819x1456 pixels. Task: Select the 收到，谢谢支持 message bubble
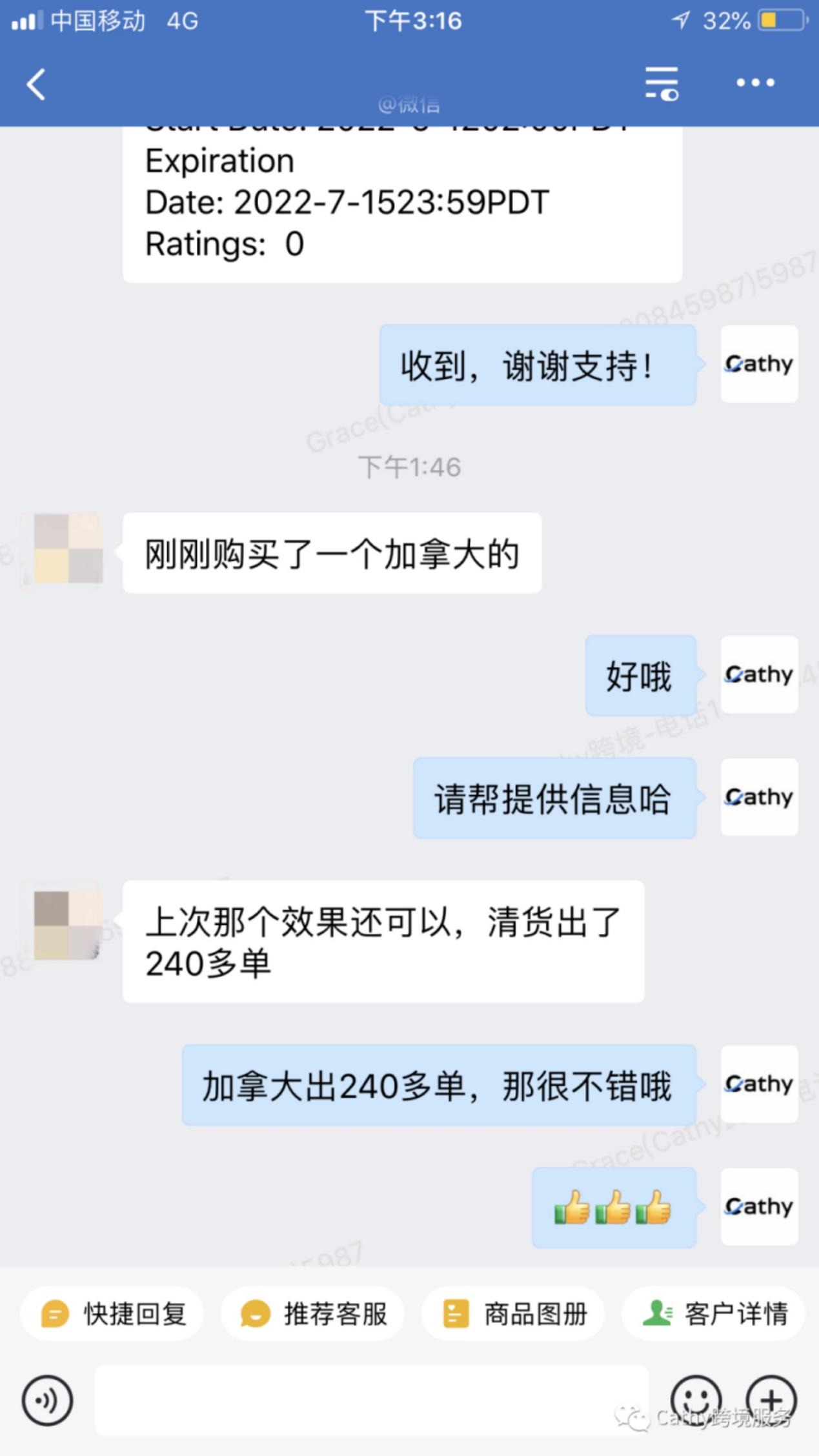tap(539, 365)
